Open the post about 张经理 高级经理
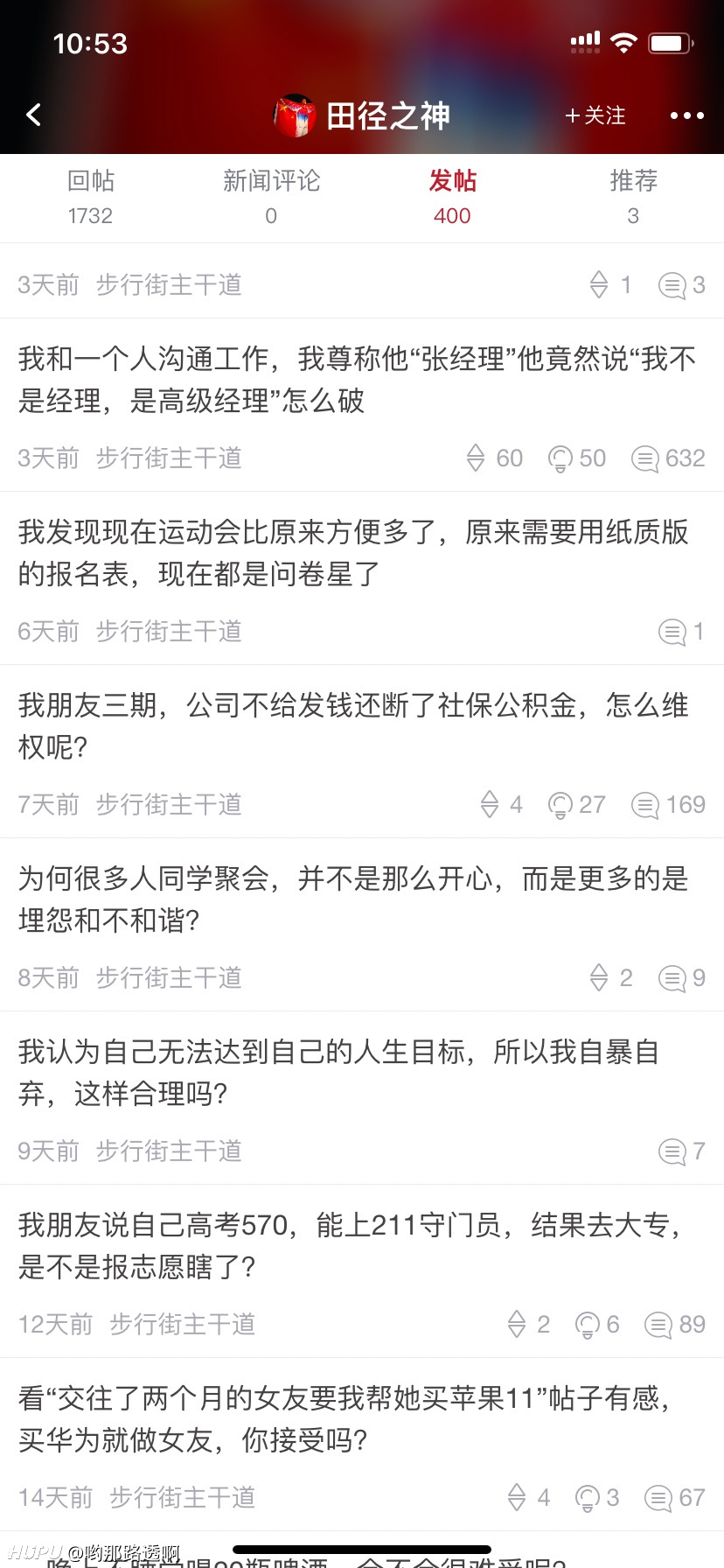This screenshot has width=724, height=1568. point(362,405)
